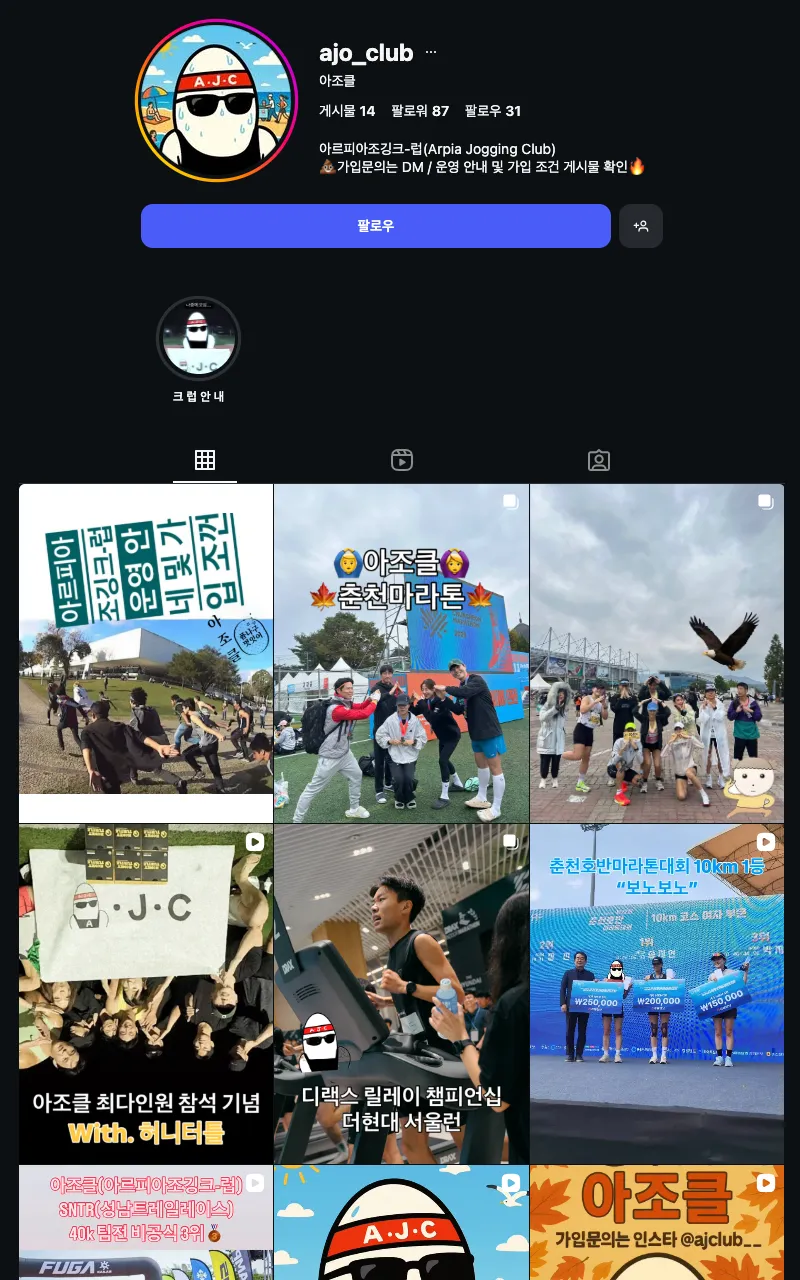Open the orange 아조클 가입문의 video
800x1280 pixels.
click(657, 1222)
